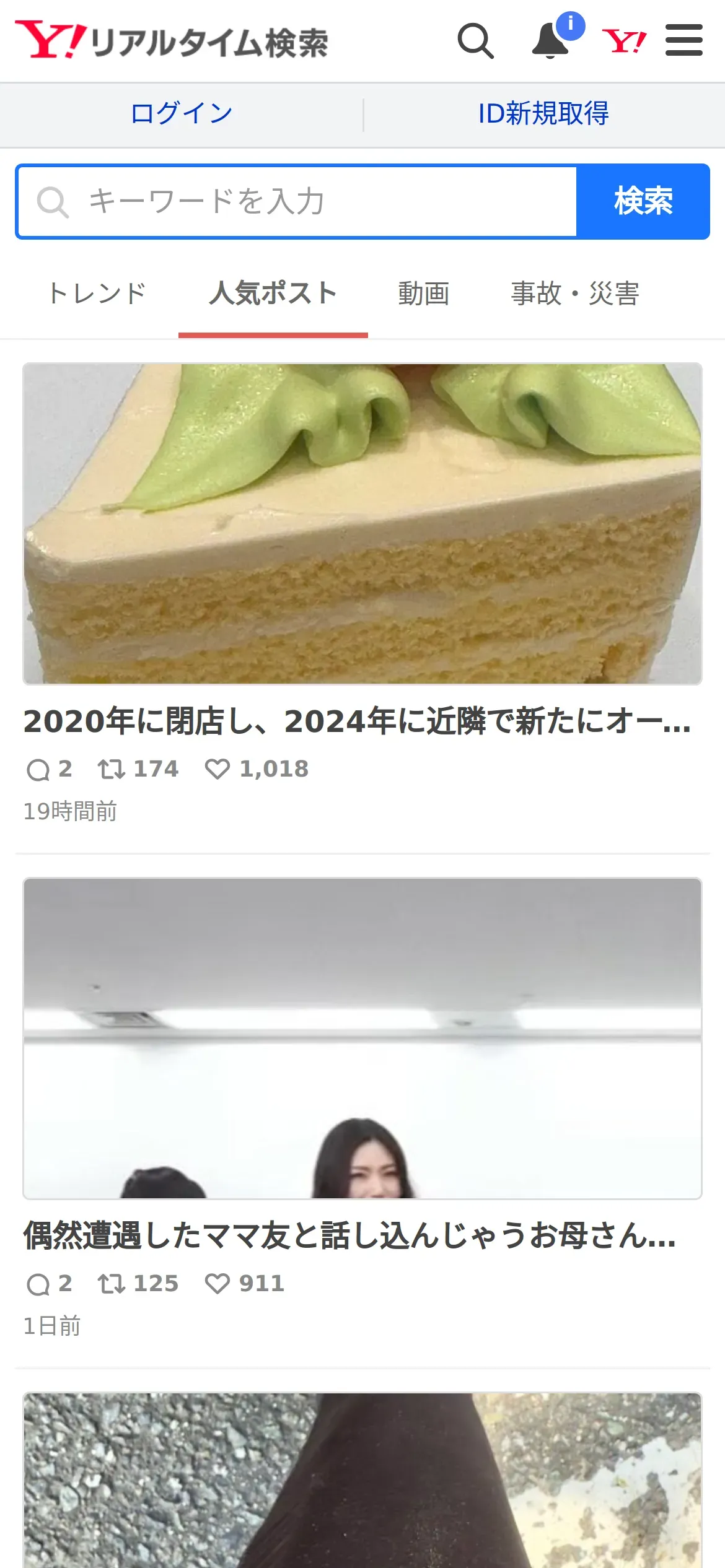Focus the キーワードを入力 search field
725x1568 pixels.
297,202
